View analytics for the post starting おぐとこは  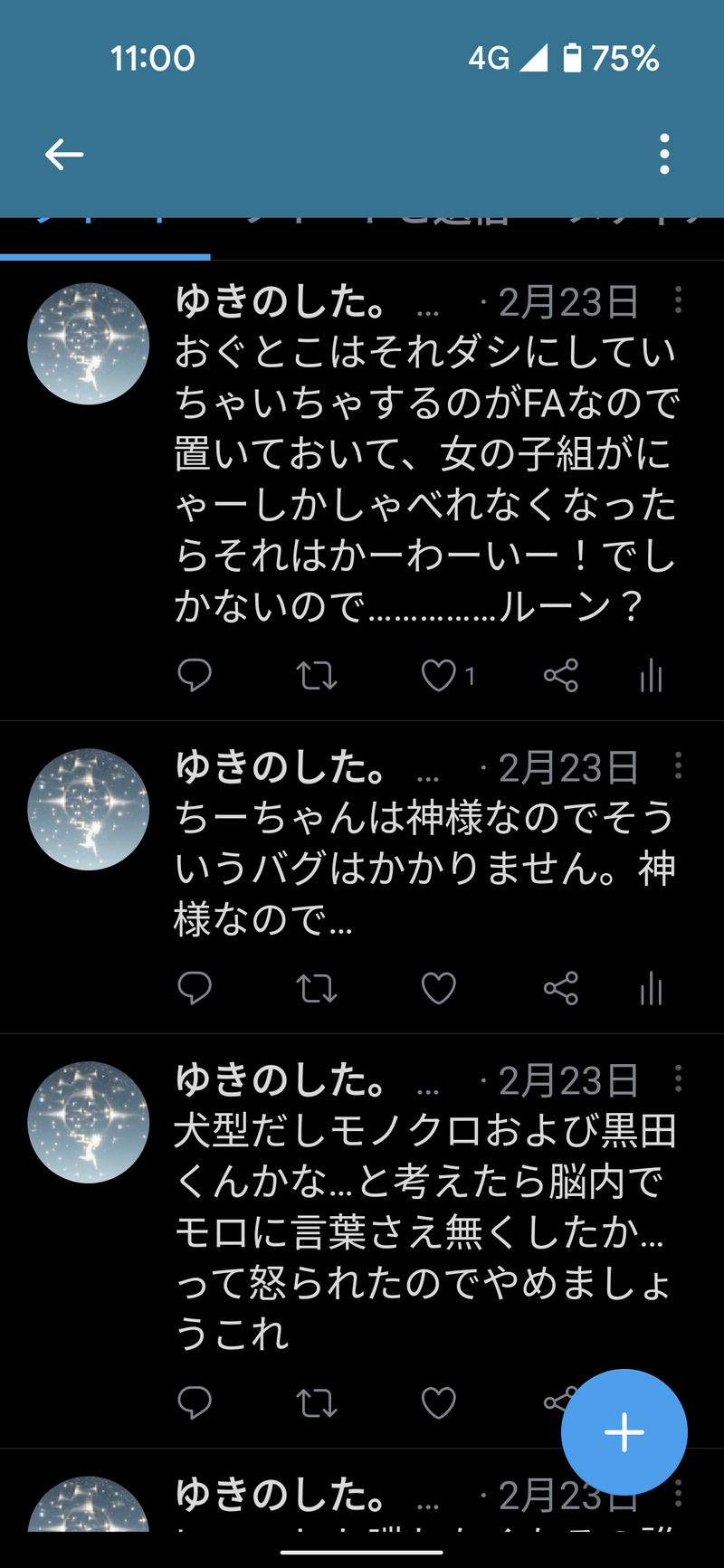coord(652,675)
